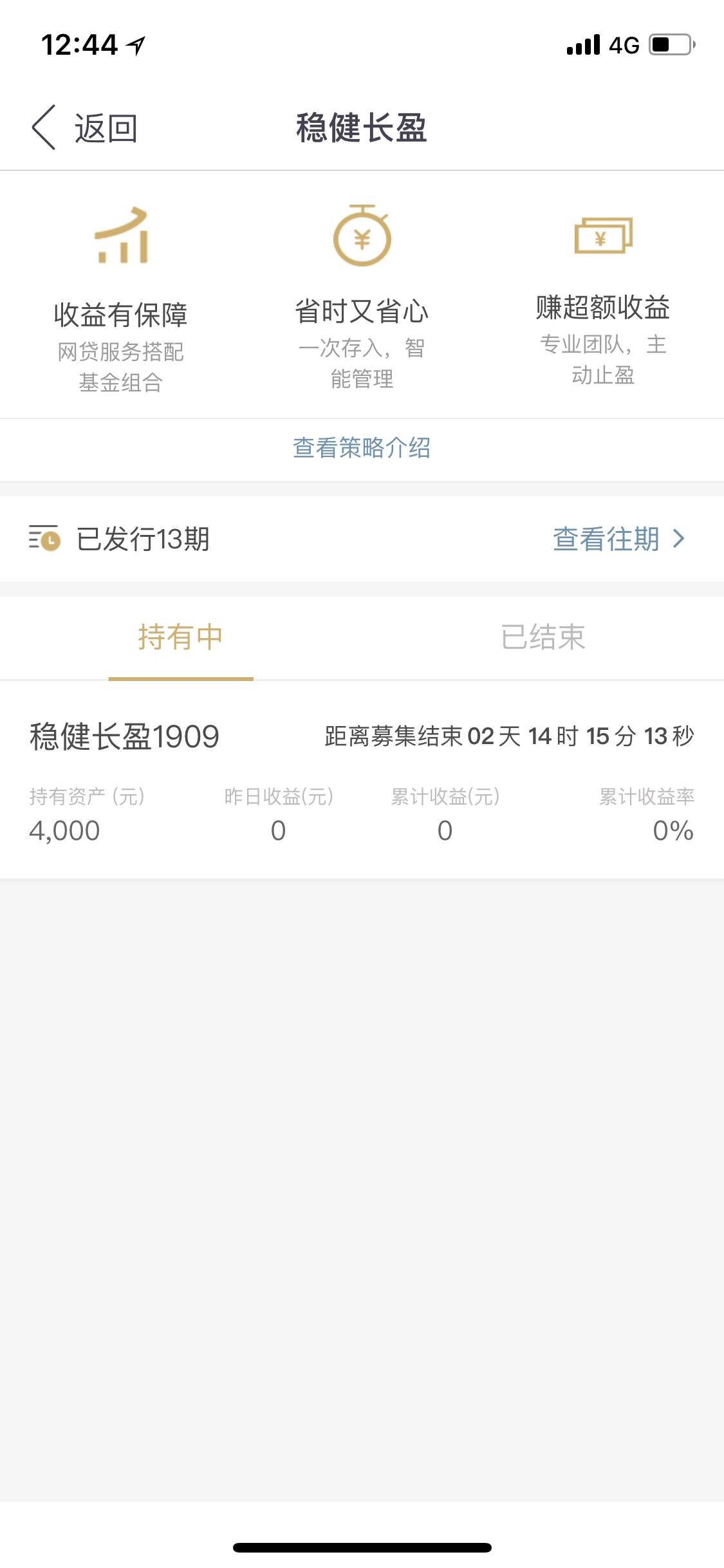Image resolution: width=724 pixels, height=1568 pixels.
Task: Open the 查看策略介绍 link
Action: [x=362, y=448]
